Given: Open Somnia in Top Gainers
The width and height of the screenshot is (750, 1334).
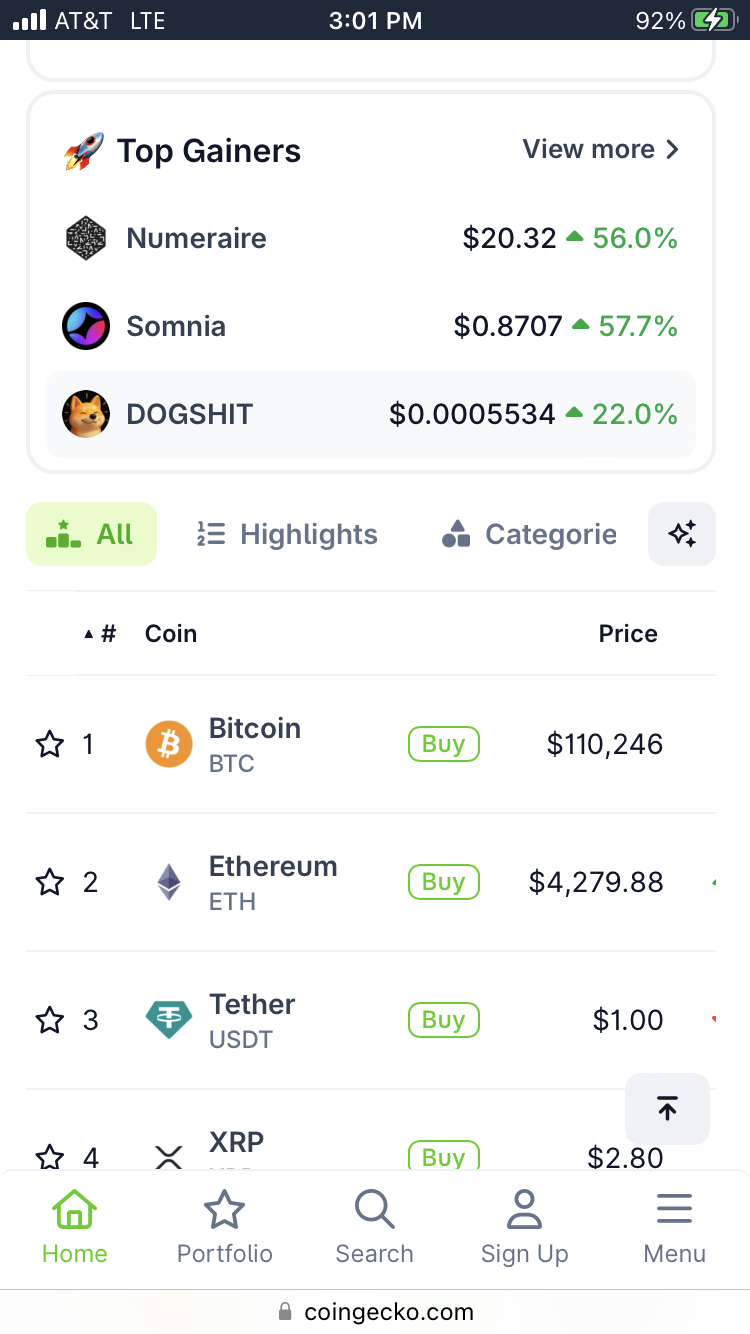Looking at the screenshot, I should (176, 326).
